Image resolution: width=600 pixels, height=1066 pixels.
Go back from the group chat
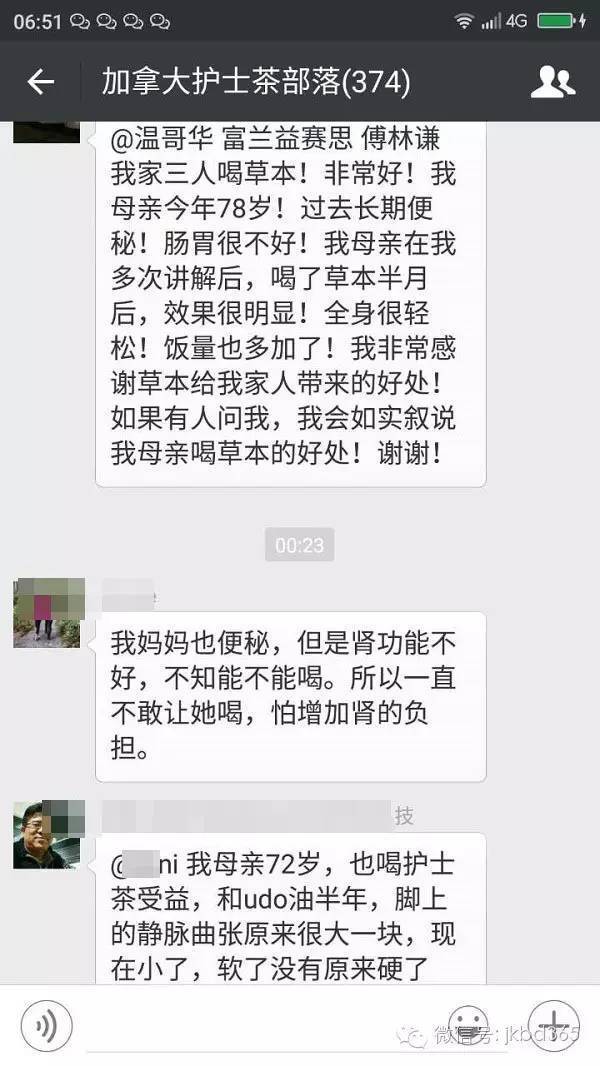click(x=40, y=82)
